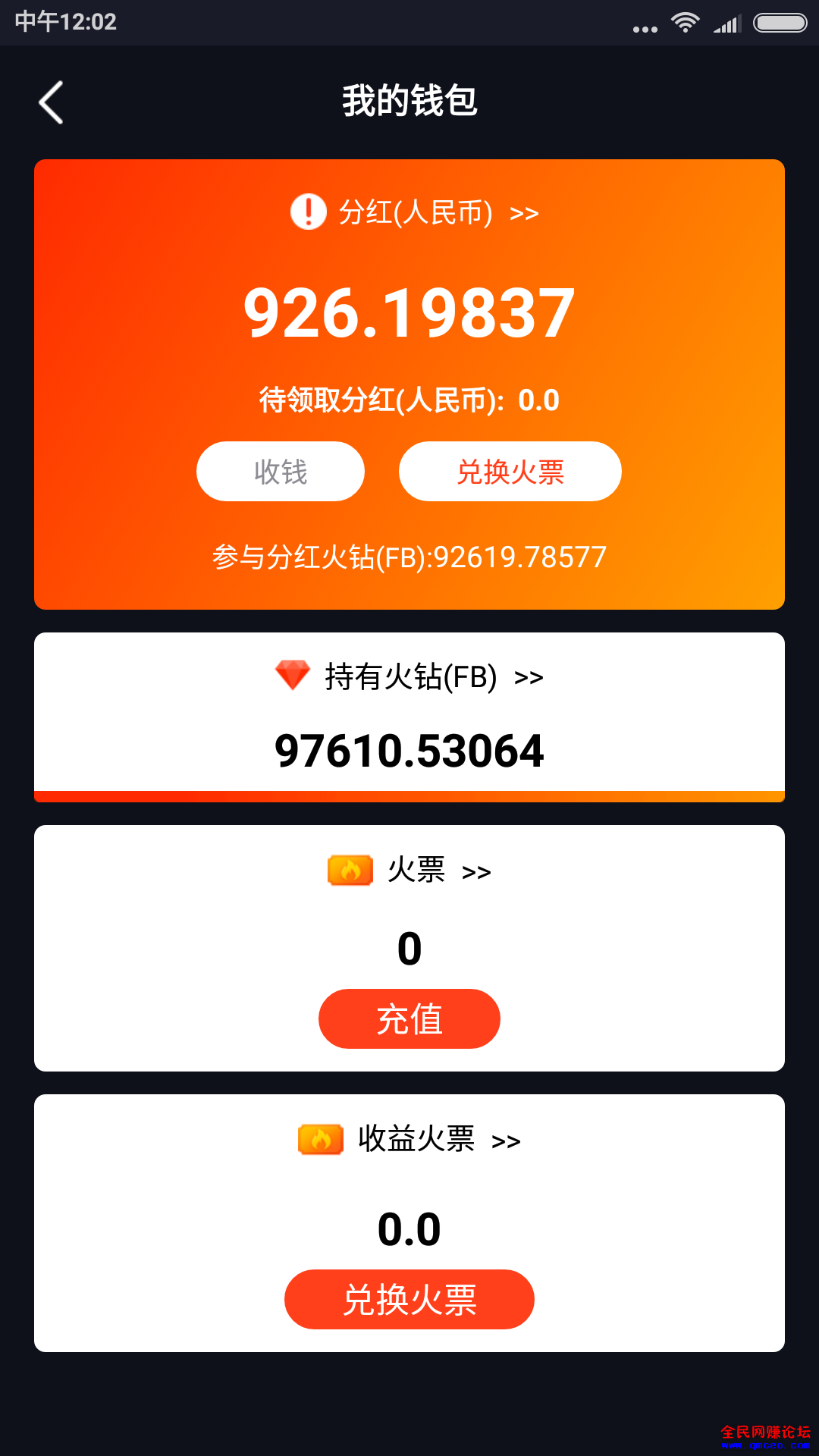The width and height of the screenshot is (819, 1456).
Task: Tap the back arrow to leave 我的钱包
Action: (x=51, y=101)
